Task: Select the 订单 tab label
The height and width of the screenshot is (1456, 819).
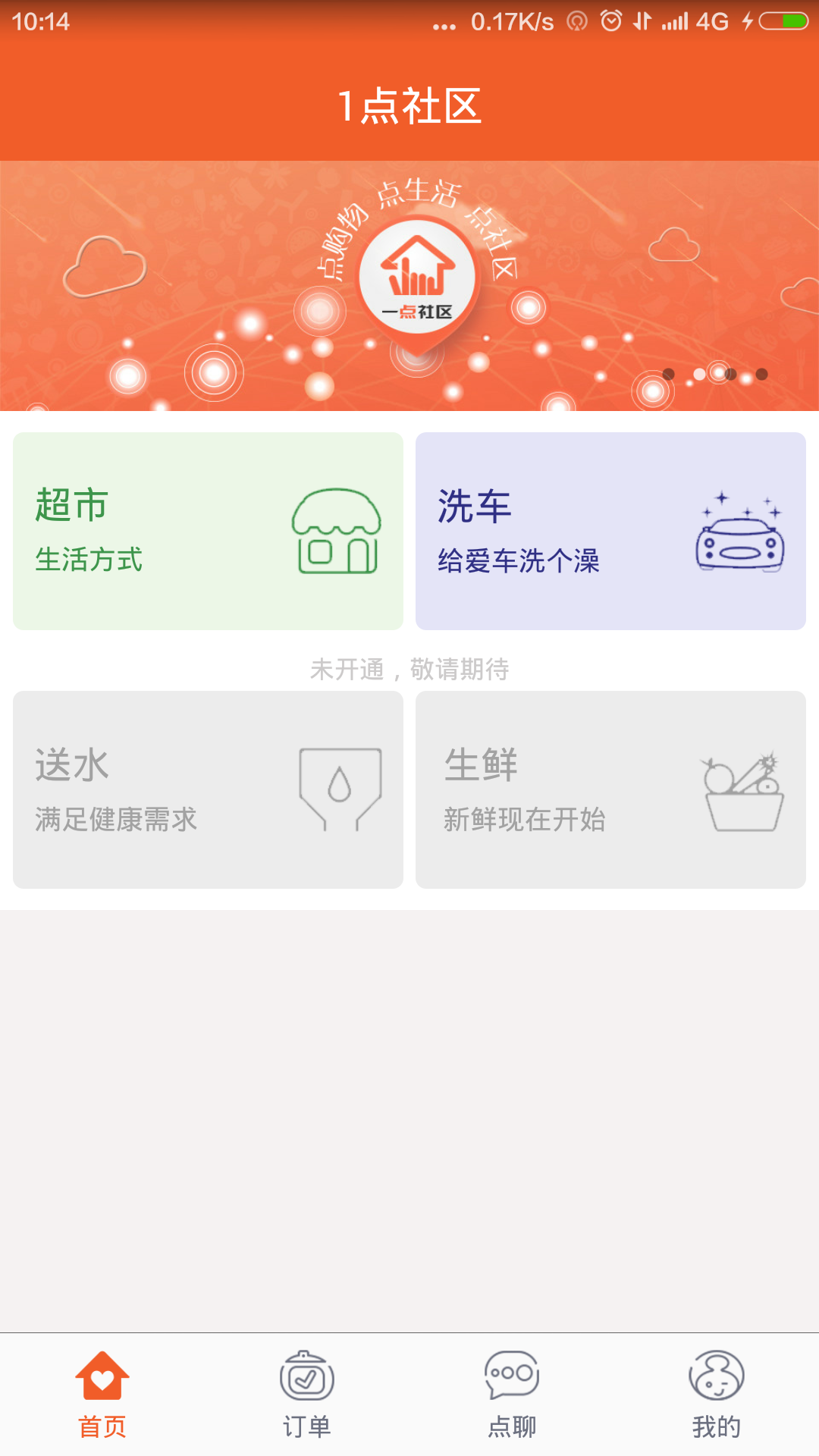Action: [307, 1426]
